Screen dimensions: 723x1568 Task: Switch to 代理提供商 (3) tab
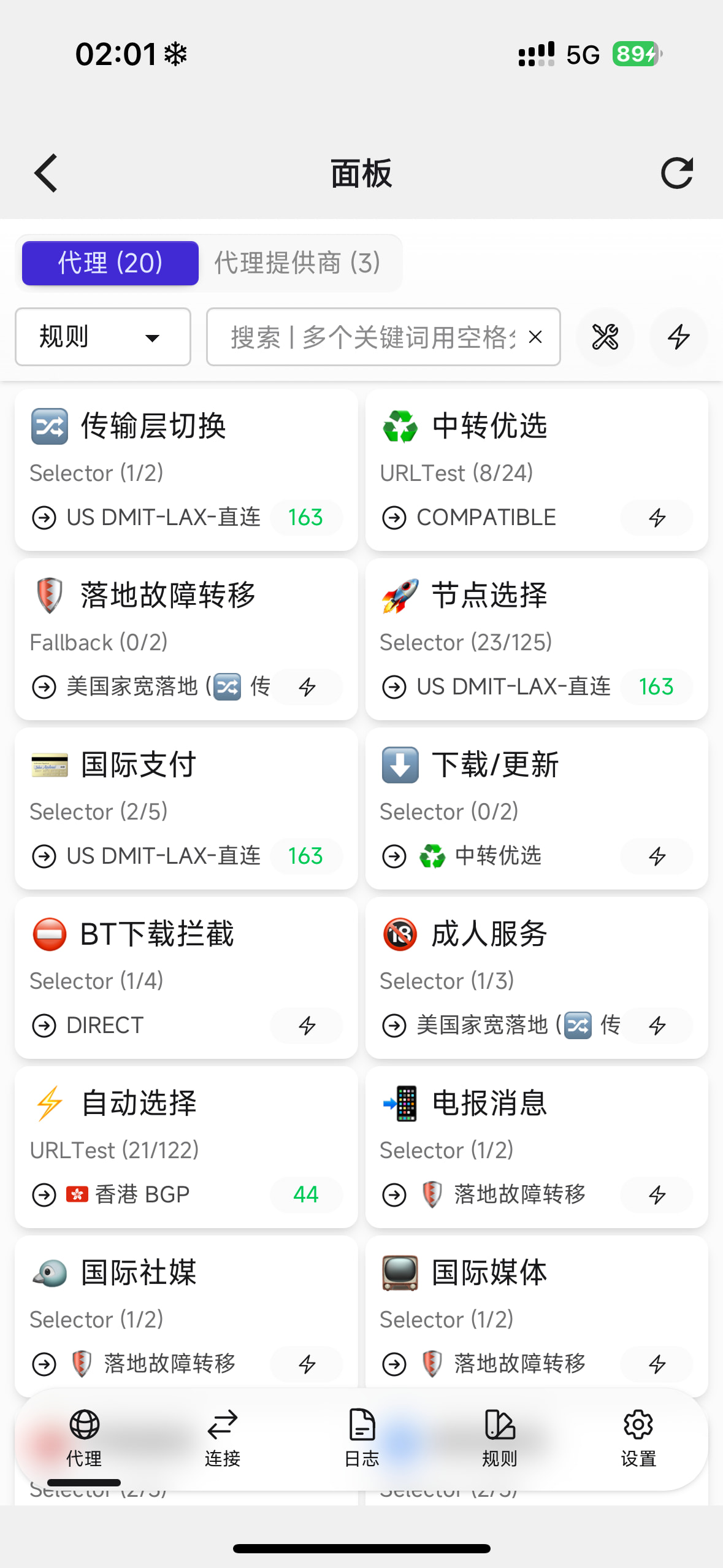(x=298, y=263)
